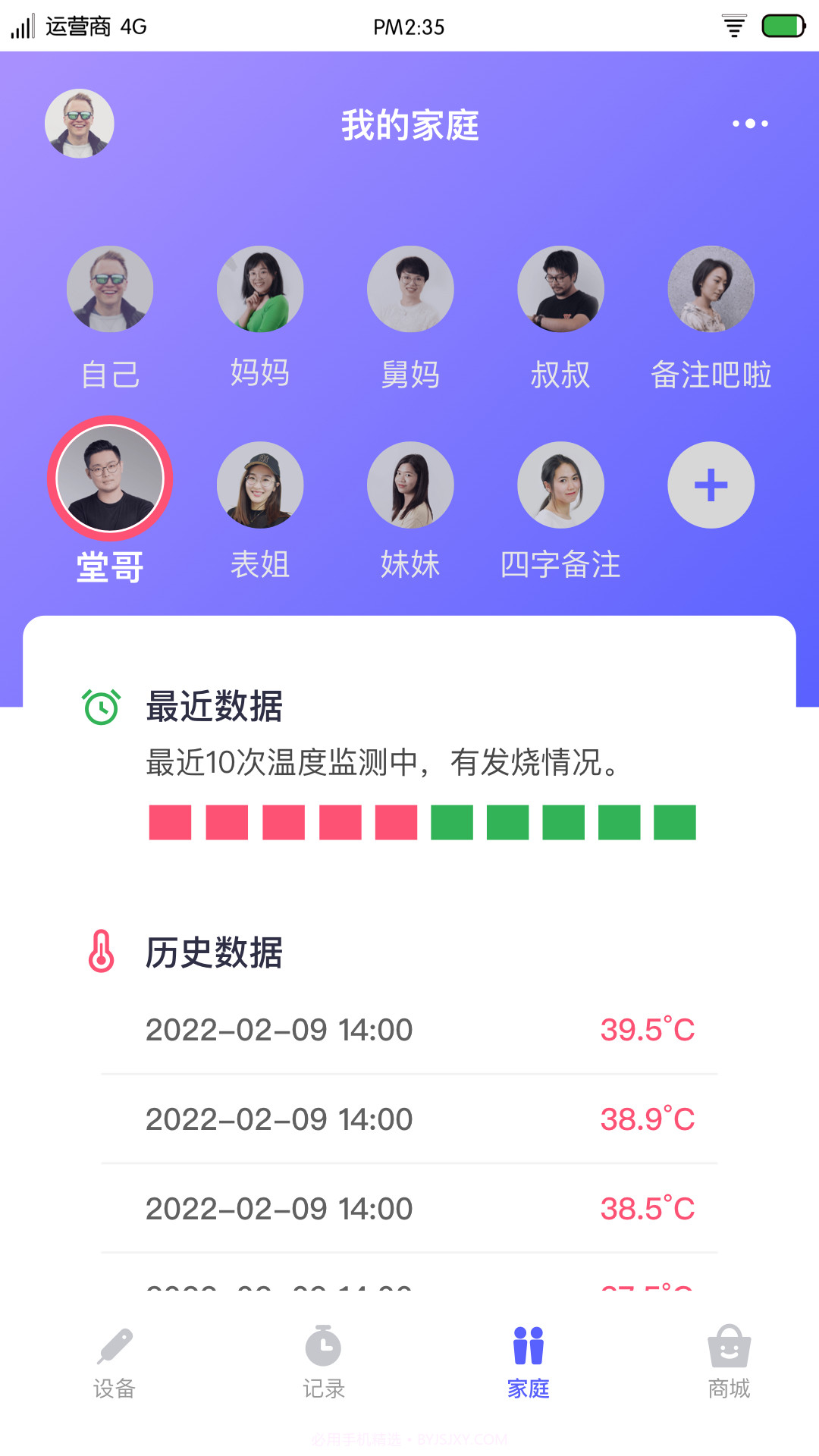Viewport: 819px width, 1456px height.
Task: Open the 备注吧啦 member profile
Action: pos(711,289)
